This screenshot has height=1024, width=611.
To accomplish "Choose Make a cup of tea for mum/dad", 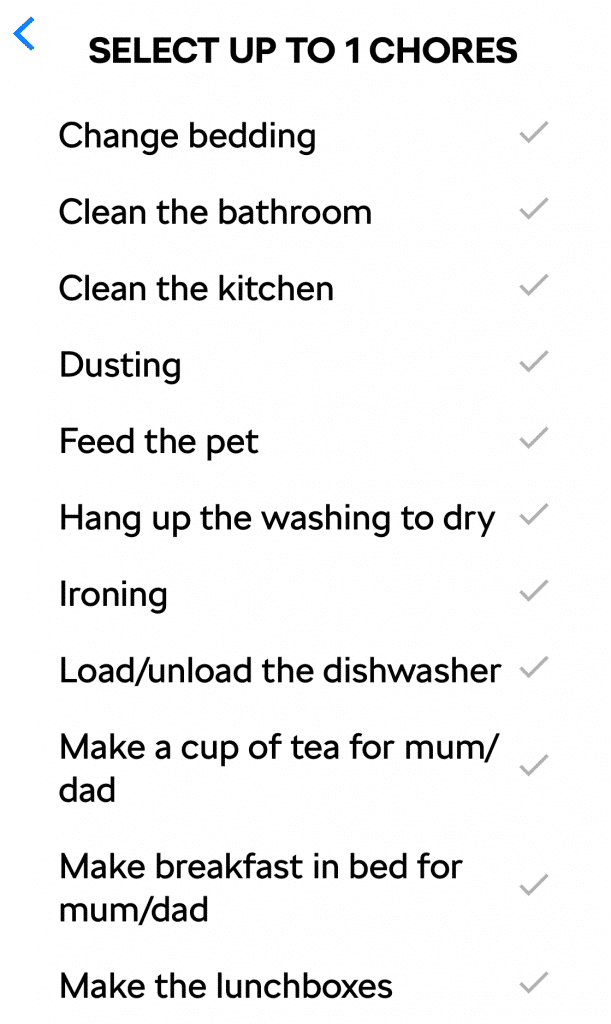I will click(304, 768).
